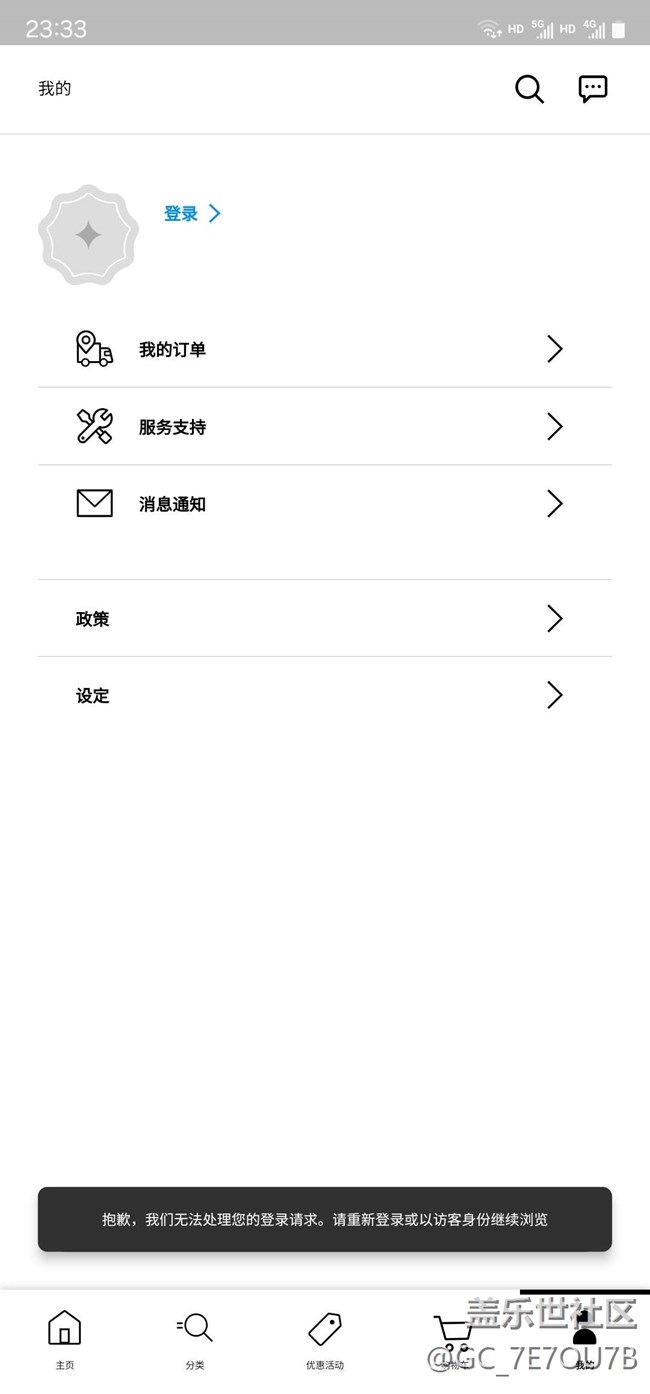
Task: Open the search icon in the top bar
Action: (529, 89)
